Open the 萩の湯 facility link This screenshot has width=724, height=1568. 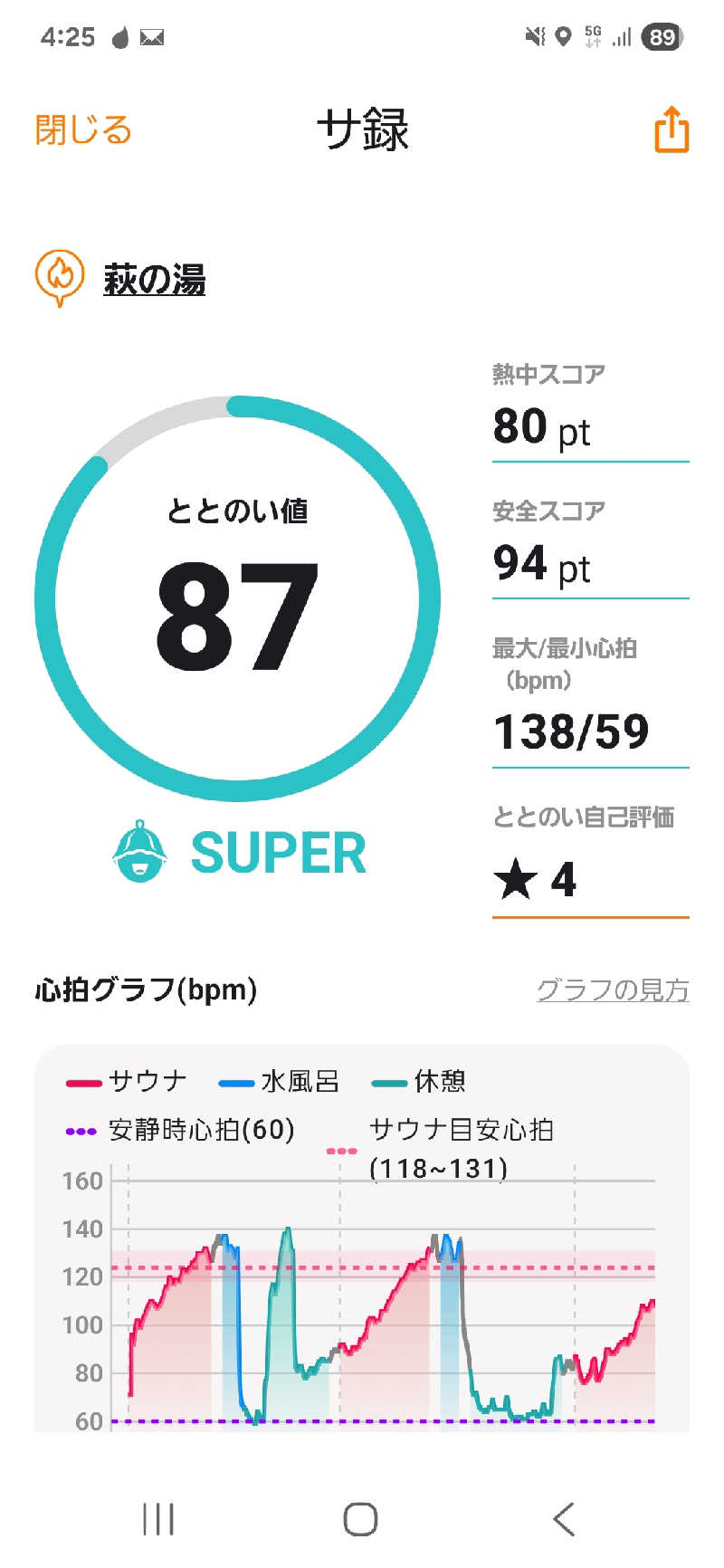(x=154, y=279)
